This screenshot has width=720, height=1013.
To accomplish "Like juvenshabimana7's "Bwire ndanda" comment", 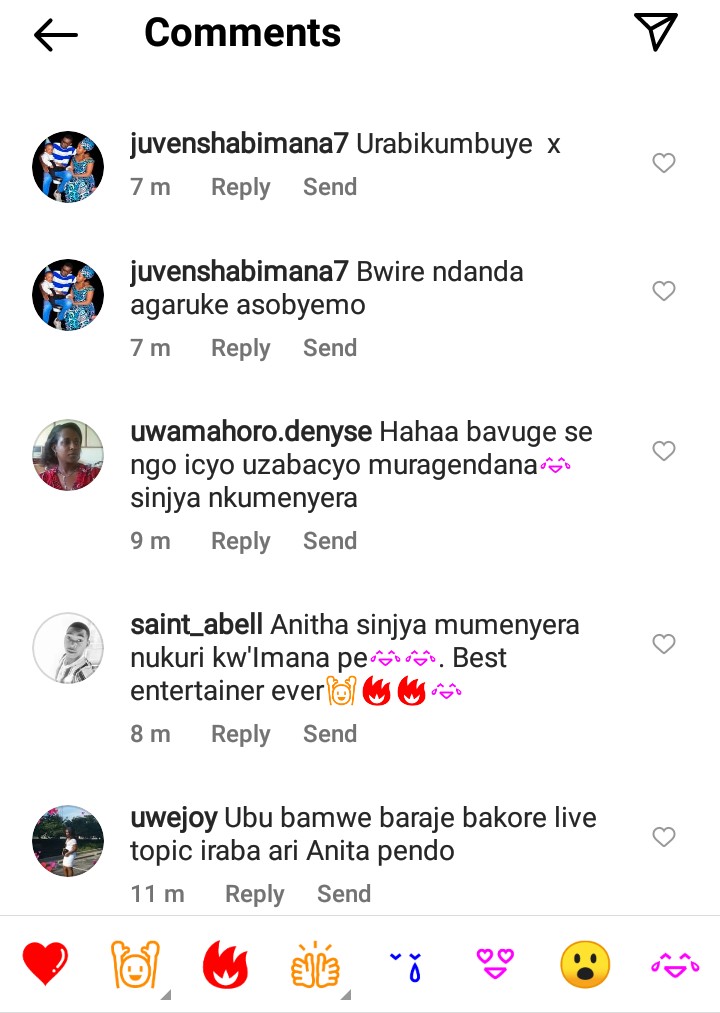I will point(664,291).
